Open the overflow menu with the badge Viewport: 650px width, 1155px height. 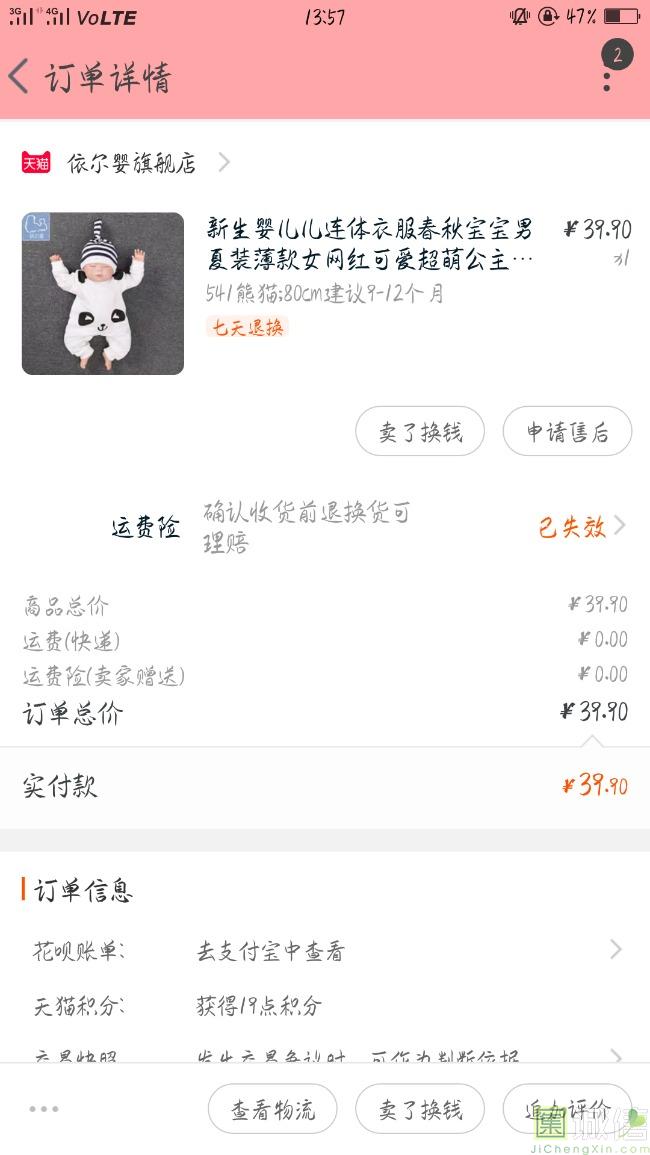coord(608,72)
